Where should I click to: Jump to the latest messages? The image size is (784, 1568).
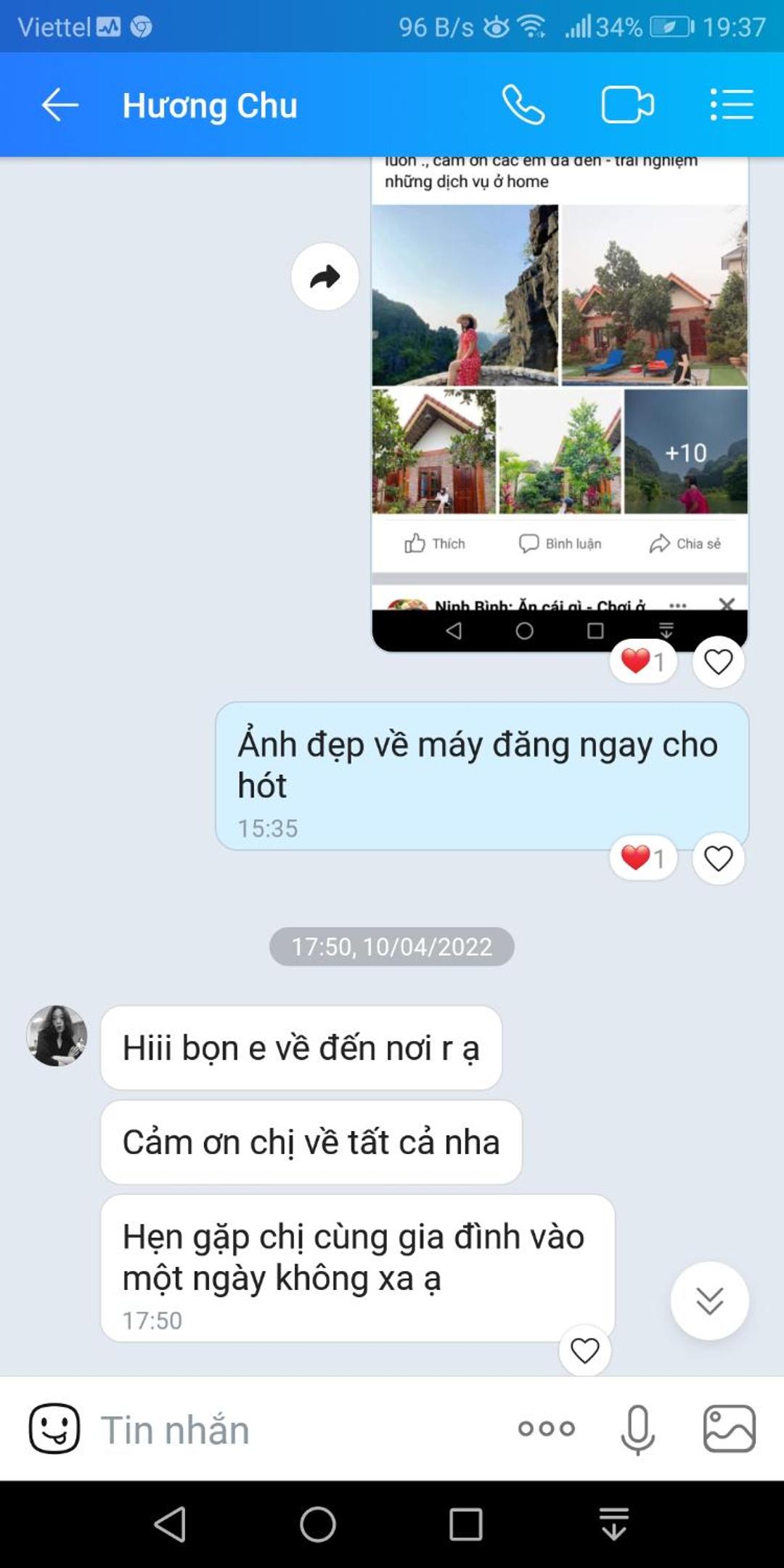click(709, 1301)
